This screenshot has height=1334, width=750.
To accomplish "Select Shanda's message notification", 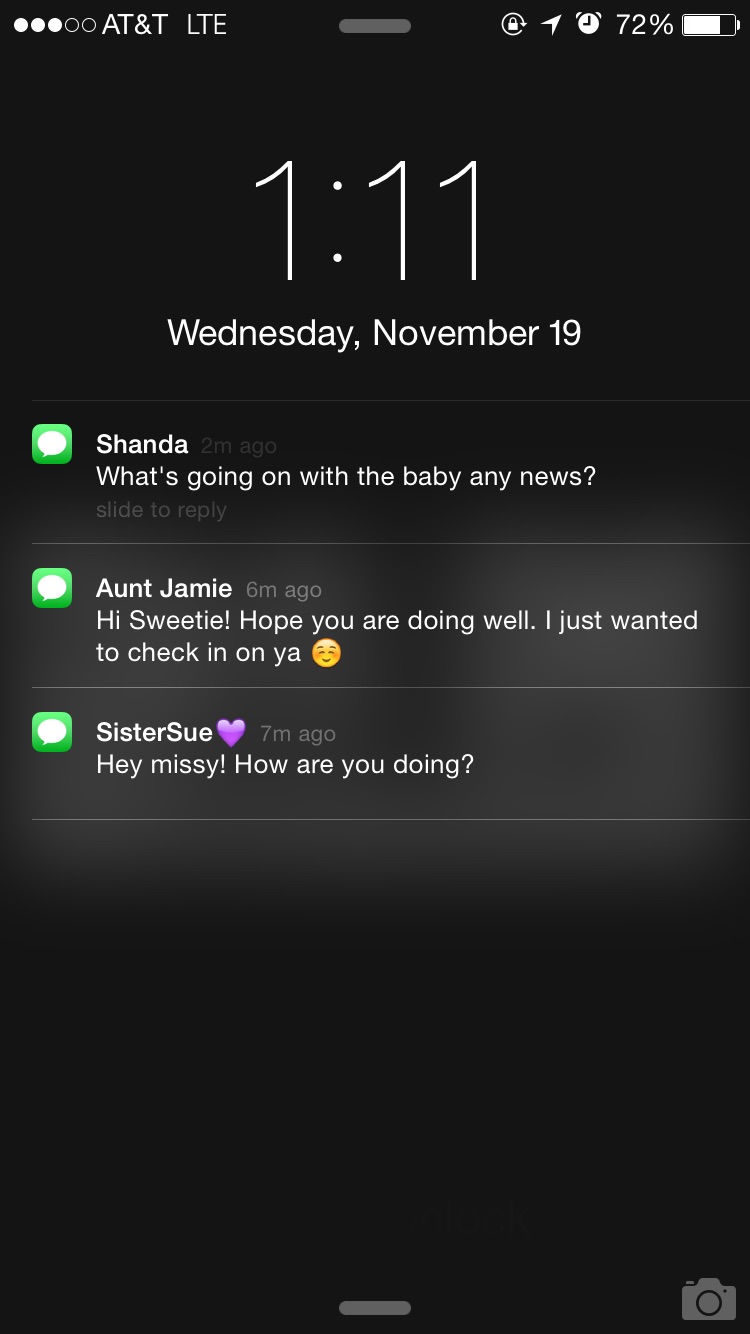I will 345,474.
